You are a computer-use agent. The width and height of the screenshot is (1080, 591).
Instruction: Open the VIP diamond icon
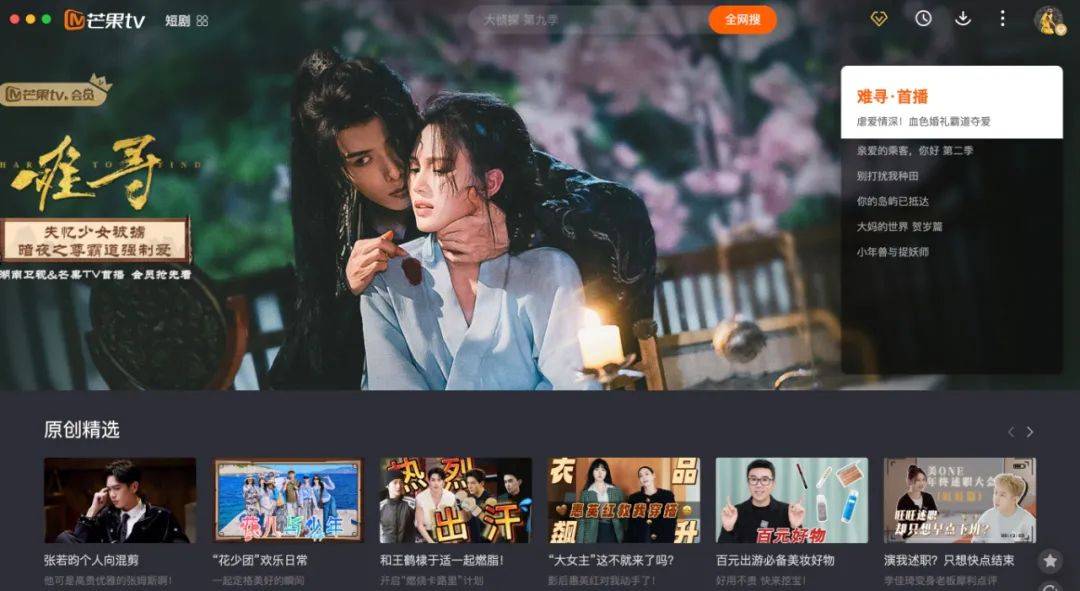(879, 19)
